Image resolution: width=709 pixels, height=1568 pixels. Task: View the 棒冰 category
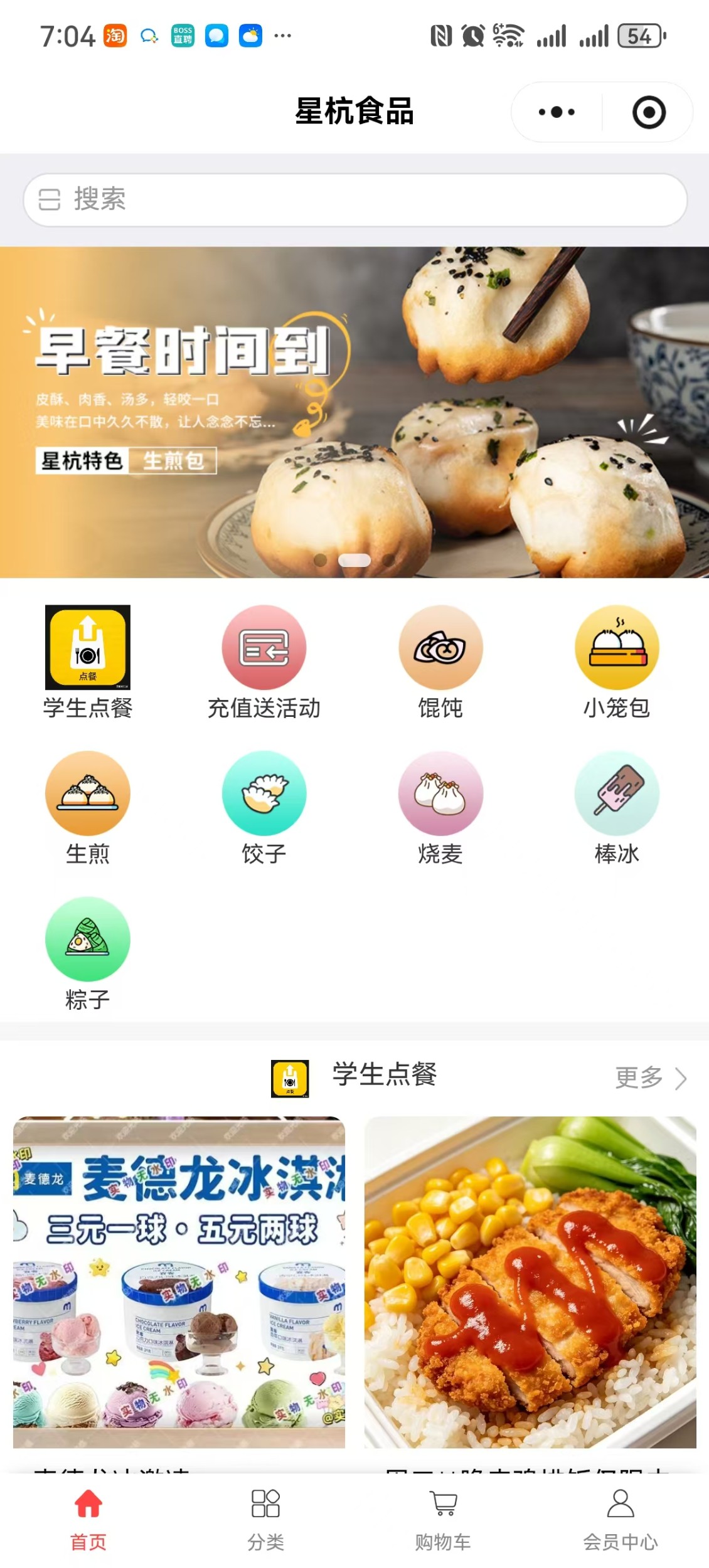[x=617, y=808]
